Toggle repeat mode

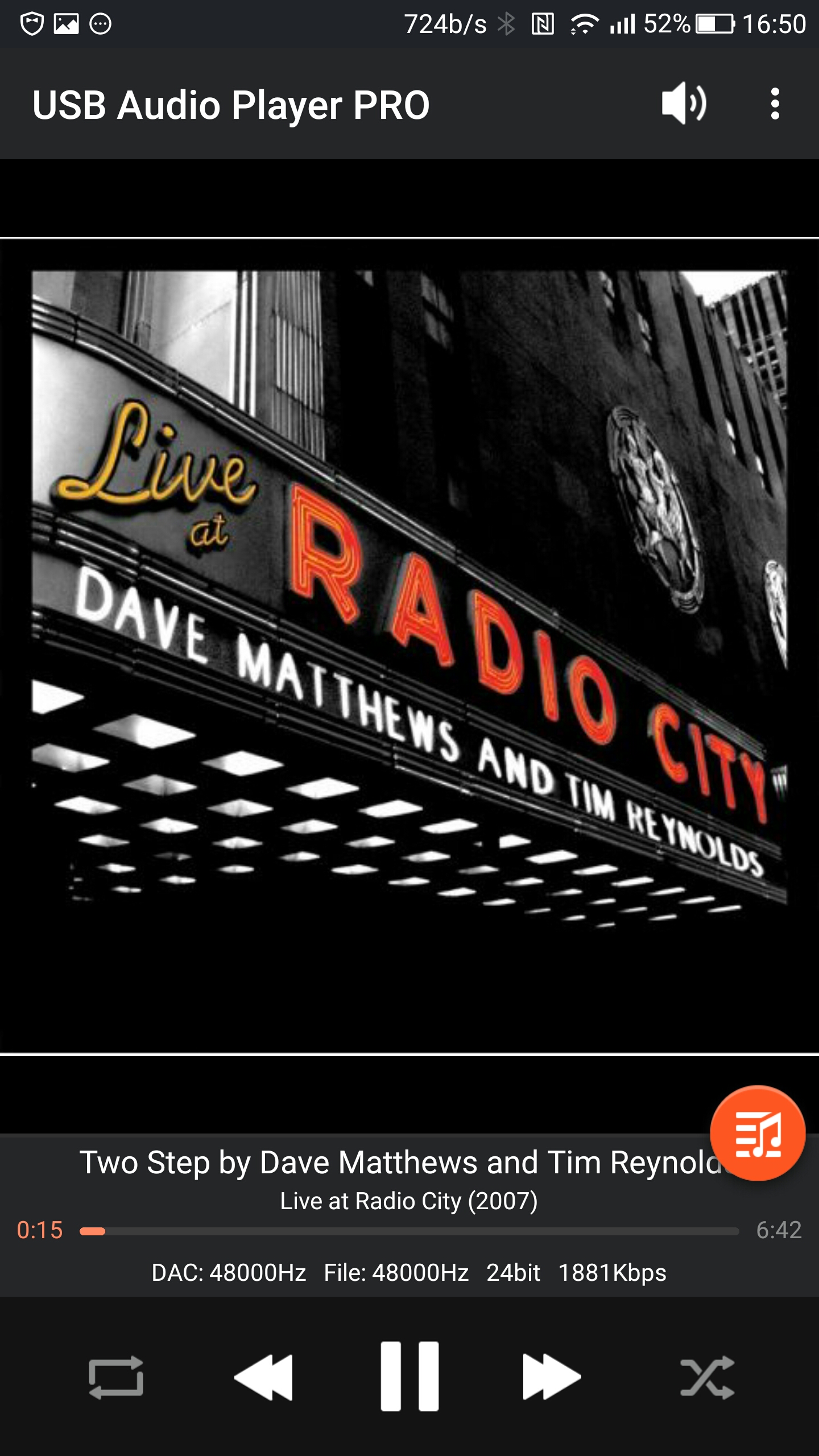point(116,1376)
